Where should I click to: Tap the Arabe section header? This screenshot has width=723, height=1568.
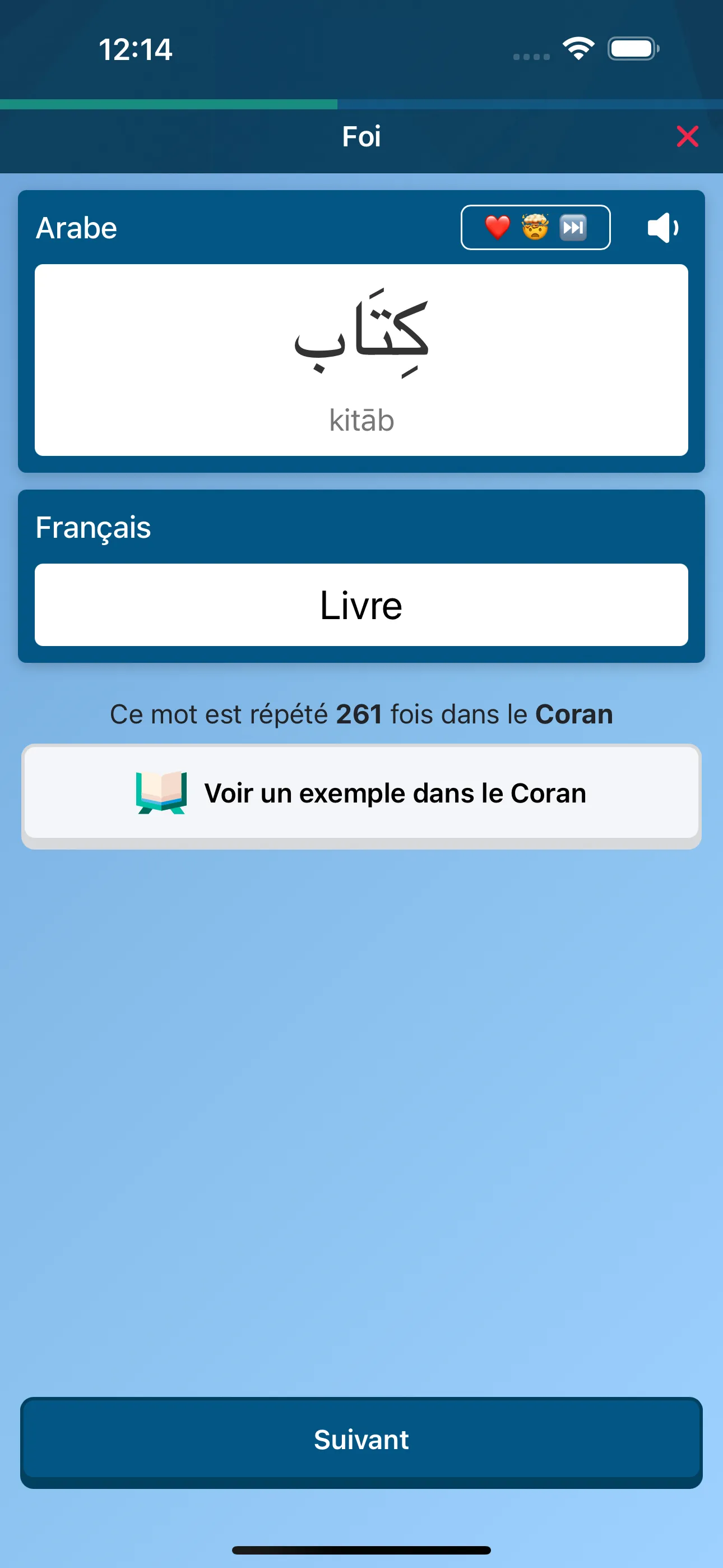tap(77, 228)
